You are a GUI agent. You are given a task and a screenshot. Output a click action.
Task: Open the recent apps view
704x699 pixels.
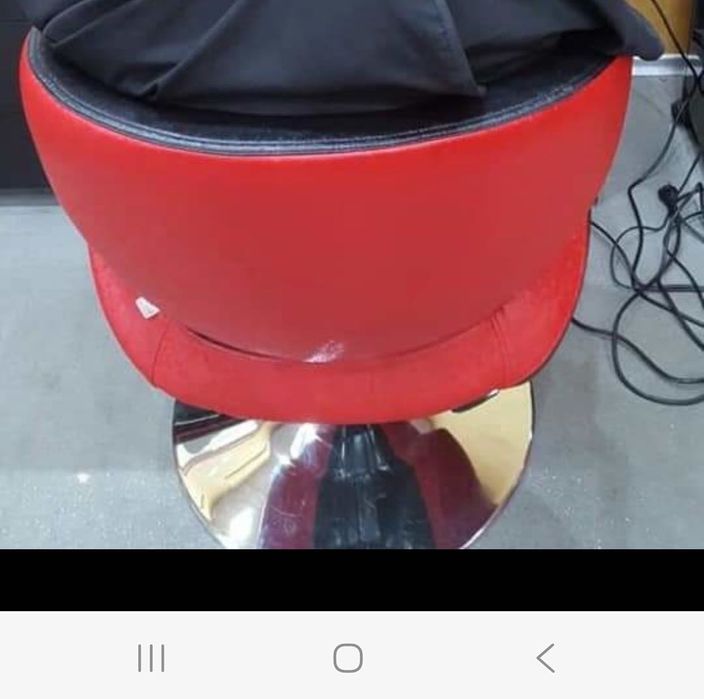[x=151, y=658]
